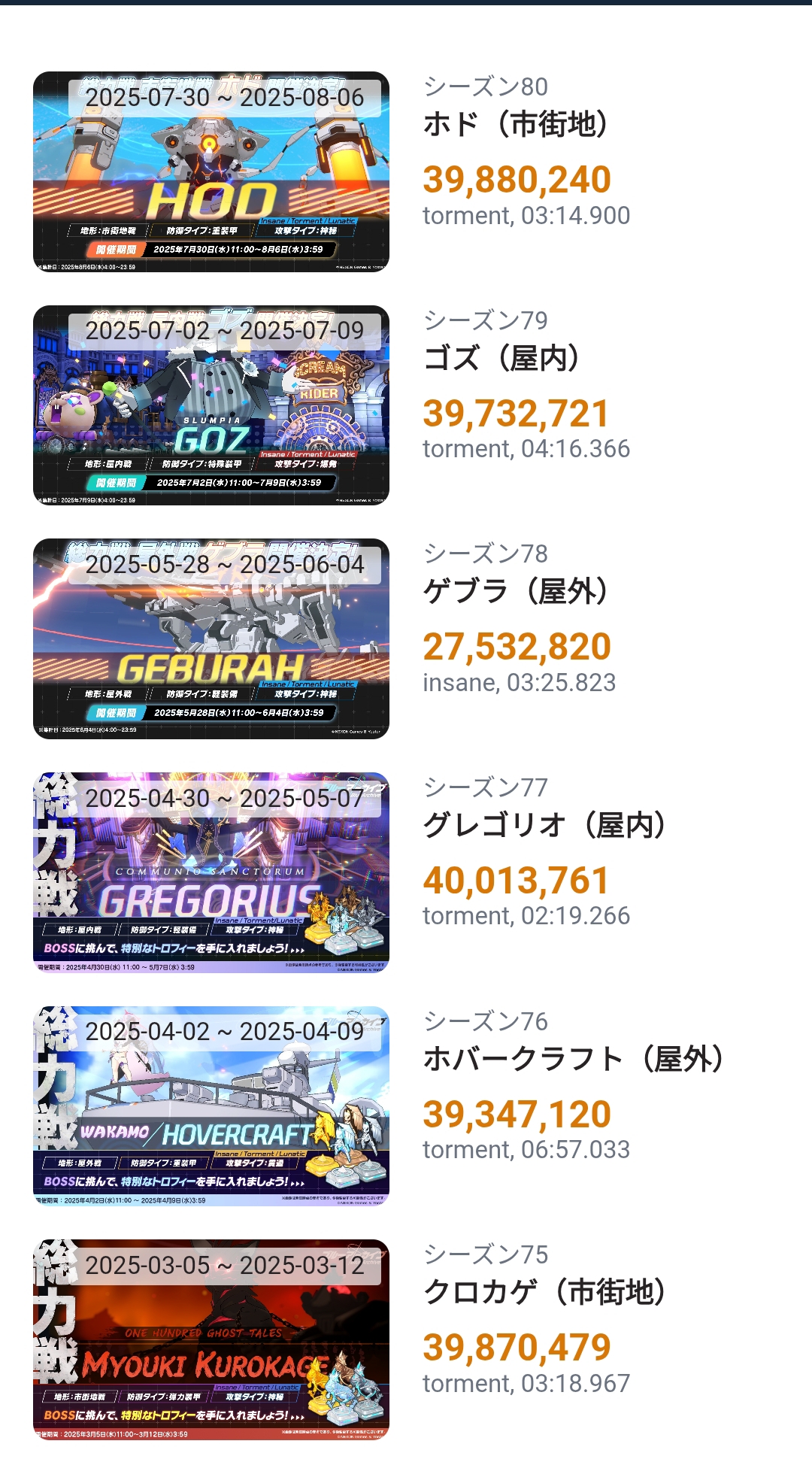Open Season 77 Gregorius raid entry
The image size is (812, 1465).
tap(211, 872)
